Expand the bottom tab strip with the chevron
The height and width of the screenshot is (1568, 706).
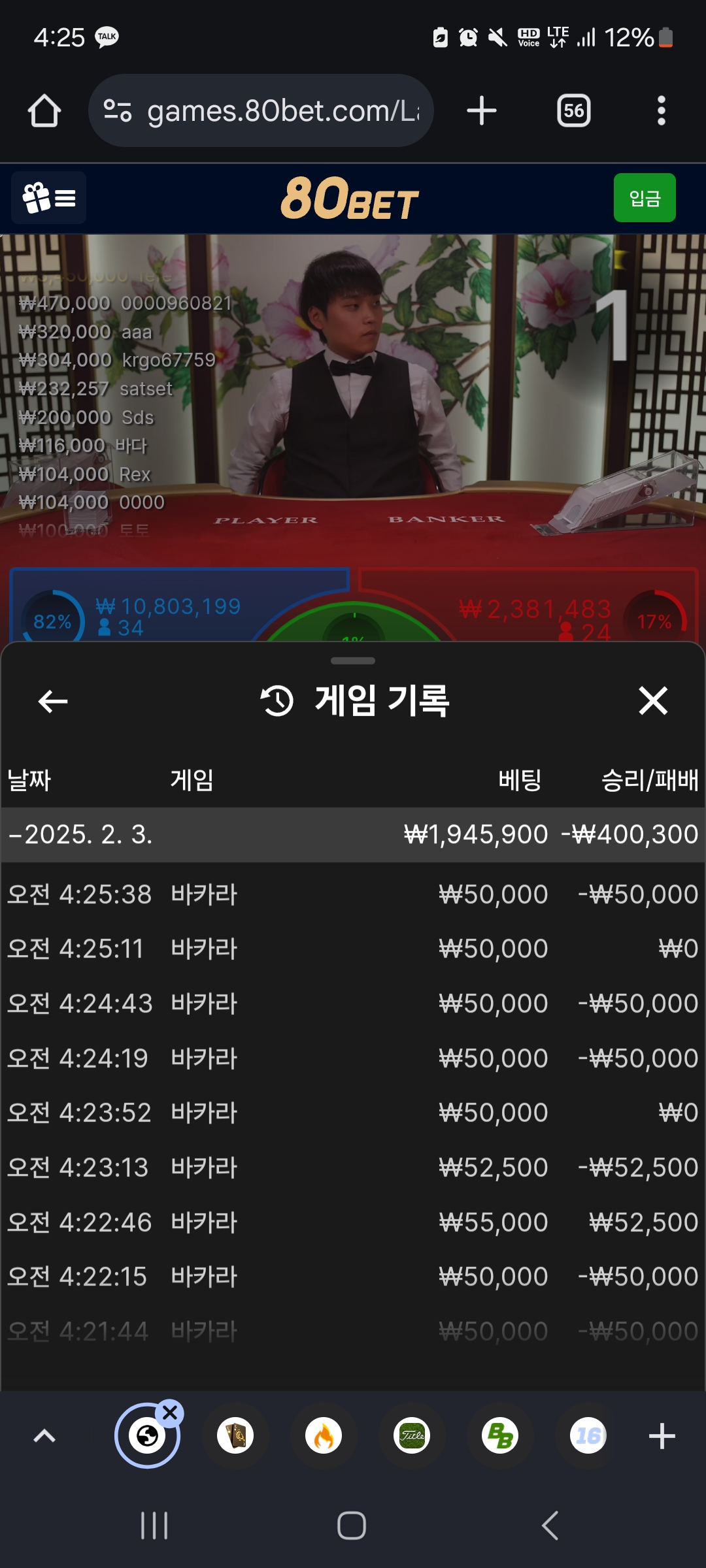[x=44, y=1436]
